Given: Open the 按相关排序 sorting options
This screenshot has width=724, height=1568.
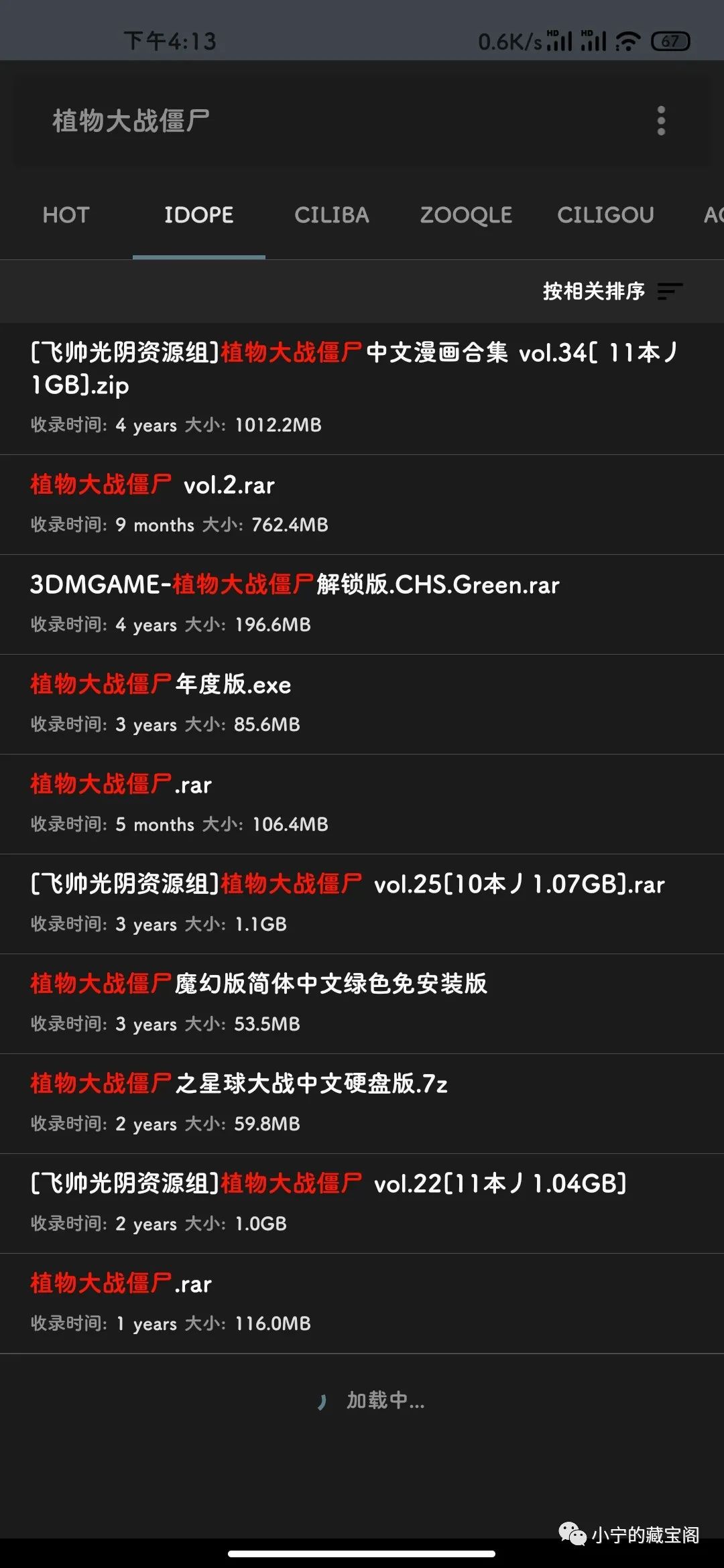Looking at the screenshot, I should point(593,291).
